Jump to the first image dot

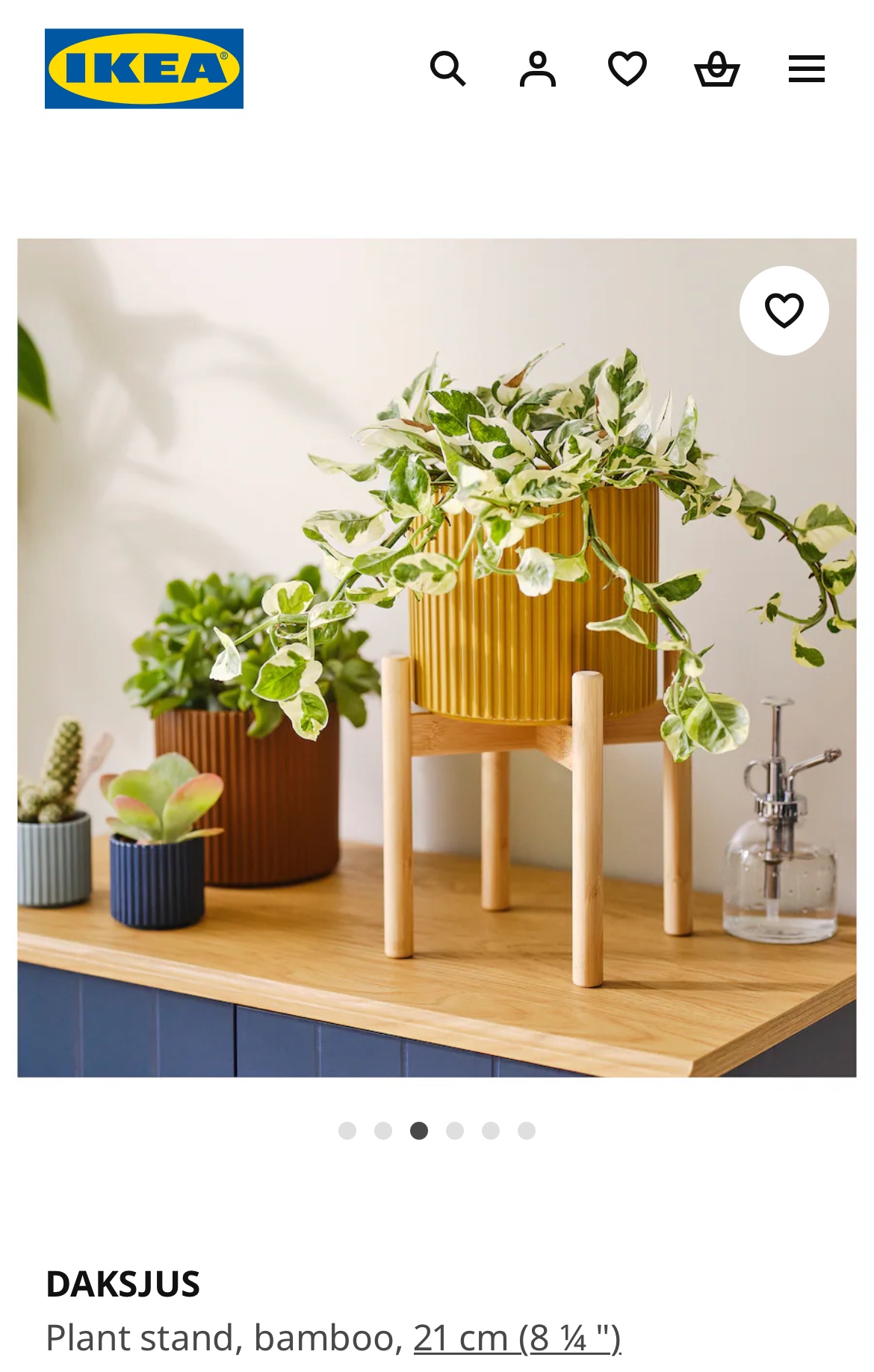tap(347, 1131)
